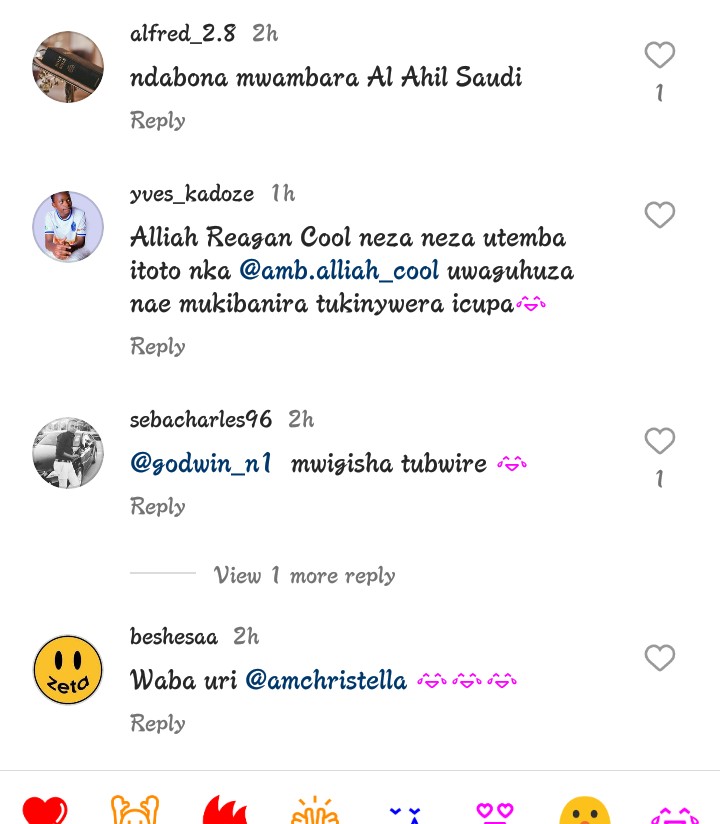
Task: Like sebacharles96's comment
Action: (x=659, y=441)
